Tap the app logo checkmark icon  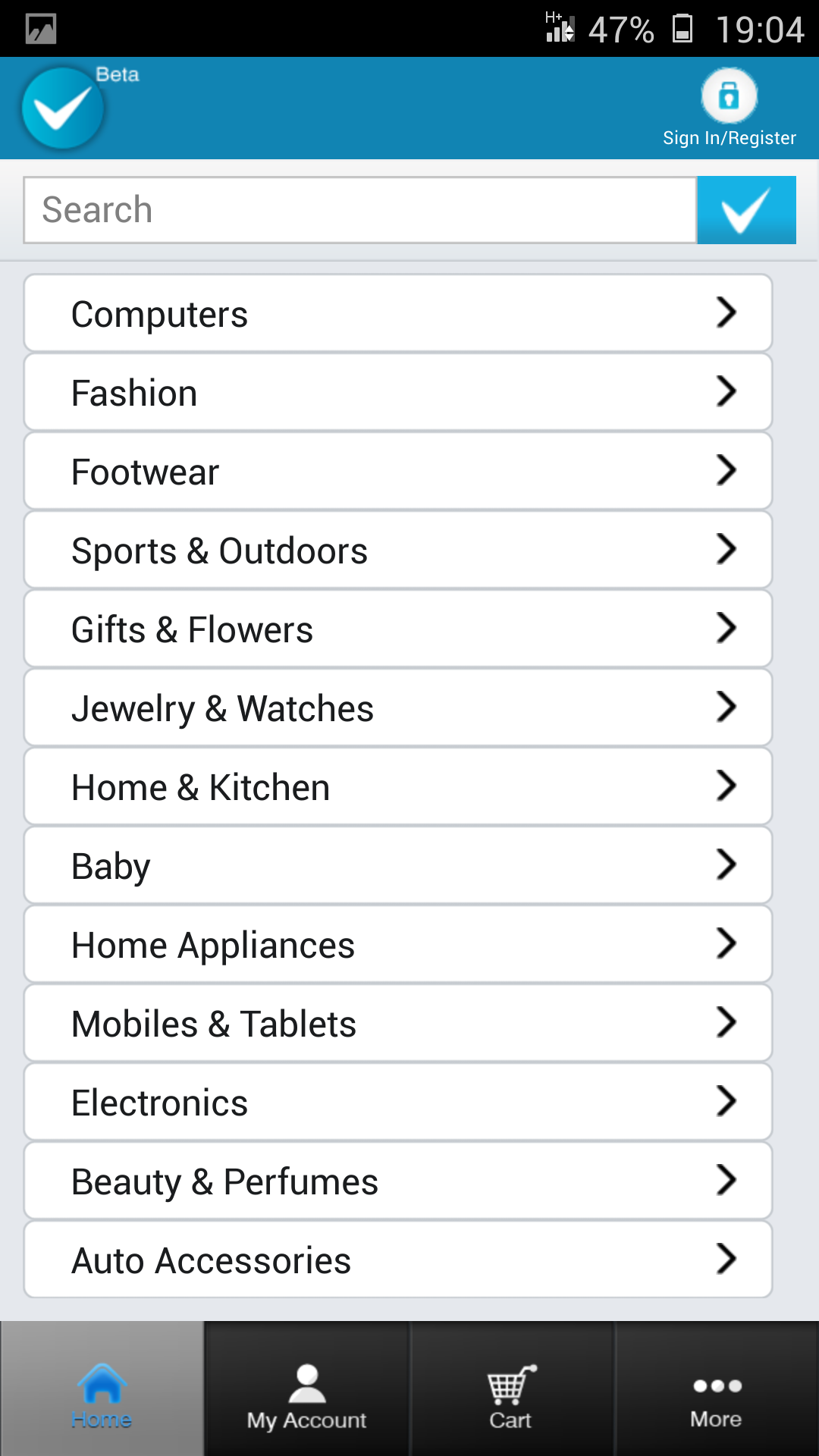(x=62, y=108)
